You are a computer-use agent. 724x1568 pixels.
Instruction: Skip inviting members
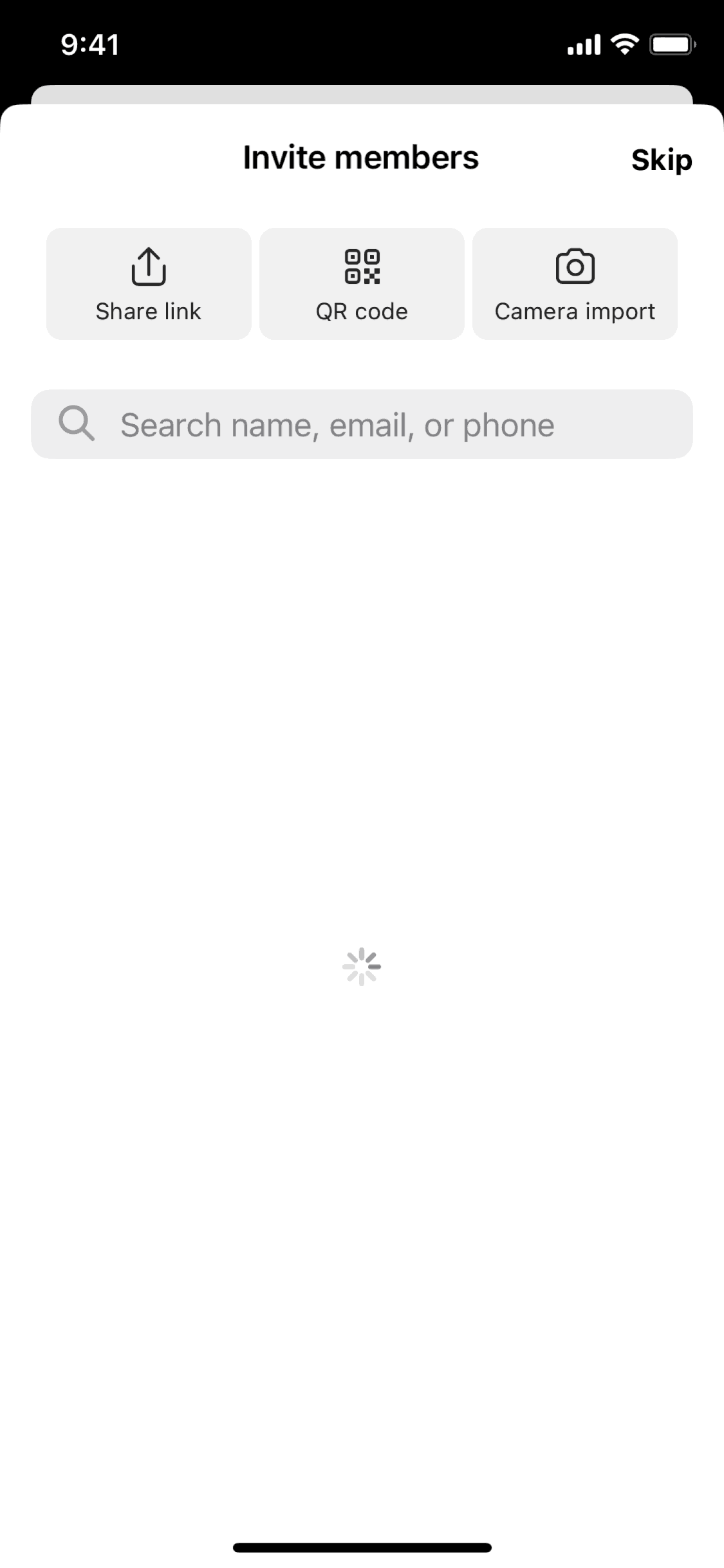point(661,160)
